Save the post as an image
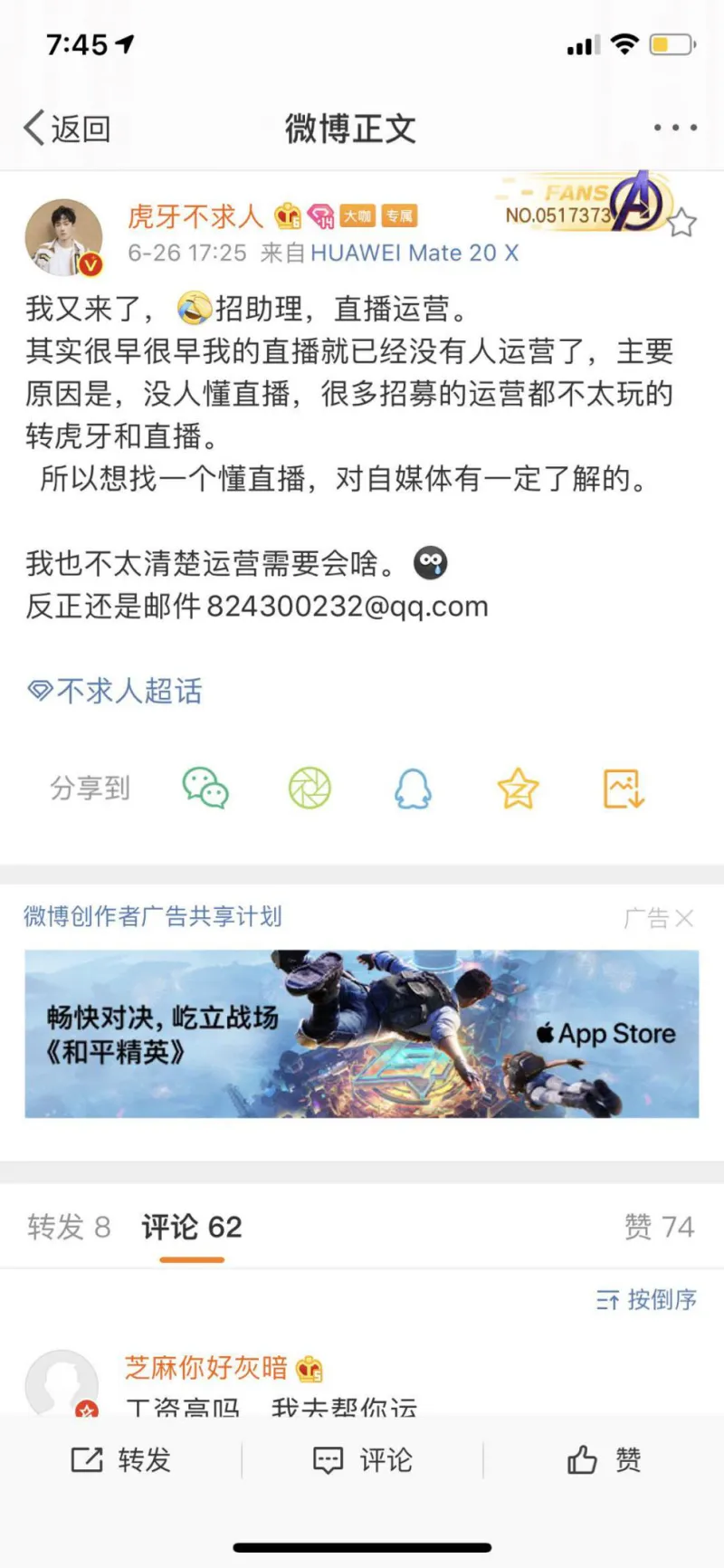724x1568 pixels. 624,789
